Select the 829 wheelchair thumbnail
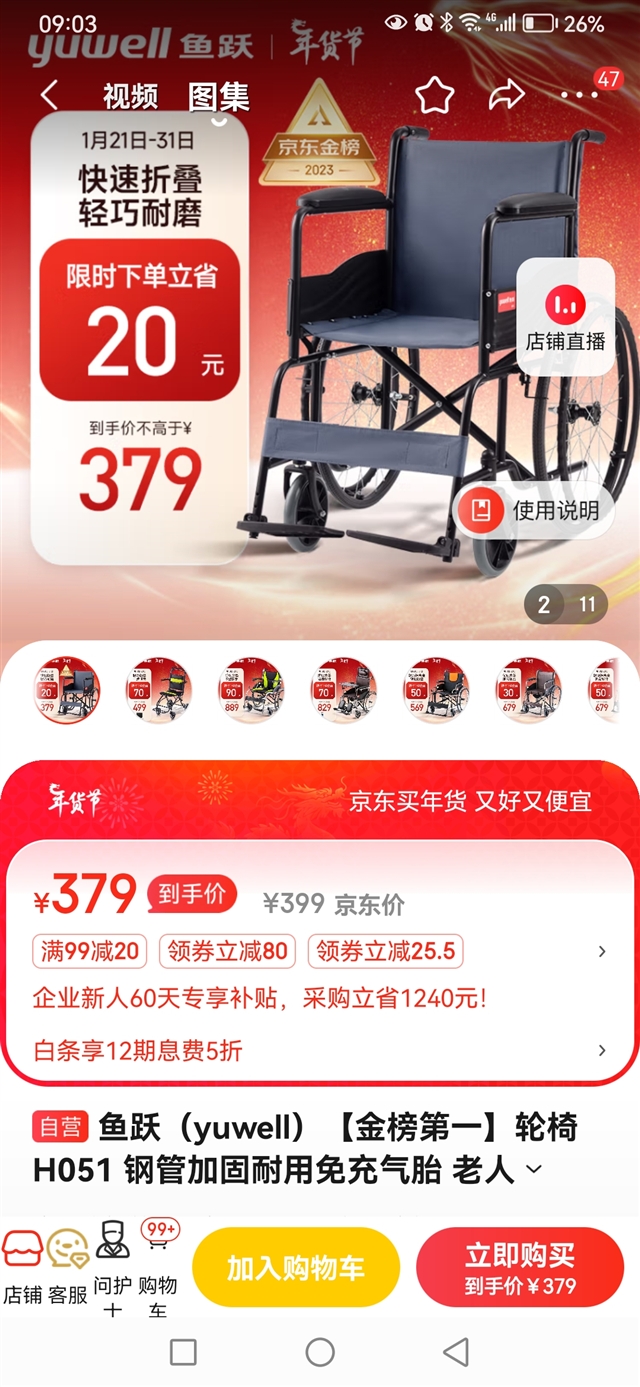This screenshot has height=1387, width=640. click(343, 690)
